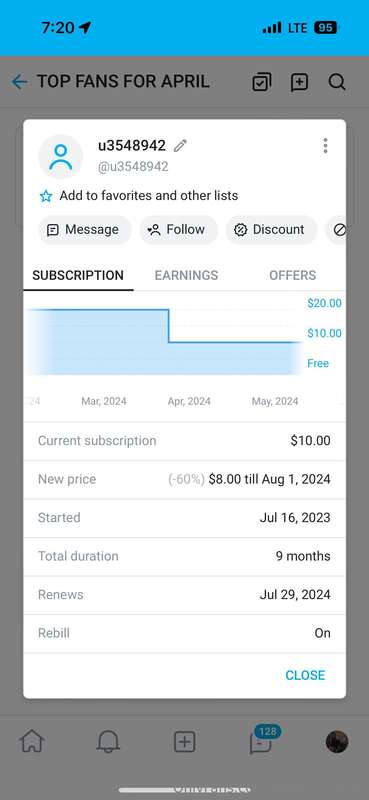
Task: Message user u3548942
Action: 85,230
